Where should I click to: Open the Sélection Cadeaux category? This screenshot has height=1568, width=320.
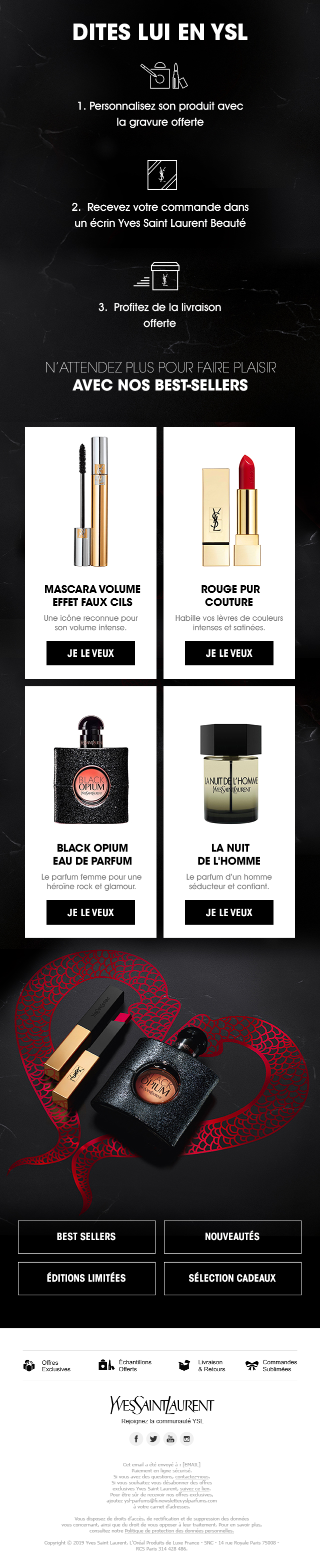tap(232, 1278)
